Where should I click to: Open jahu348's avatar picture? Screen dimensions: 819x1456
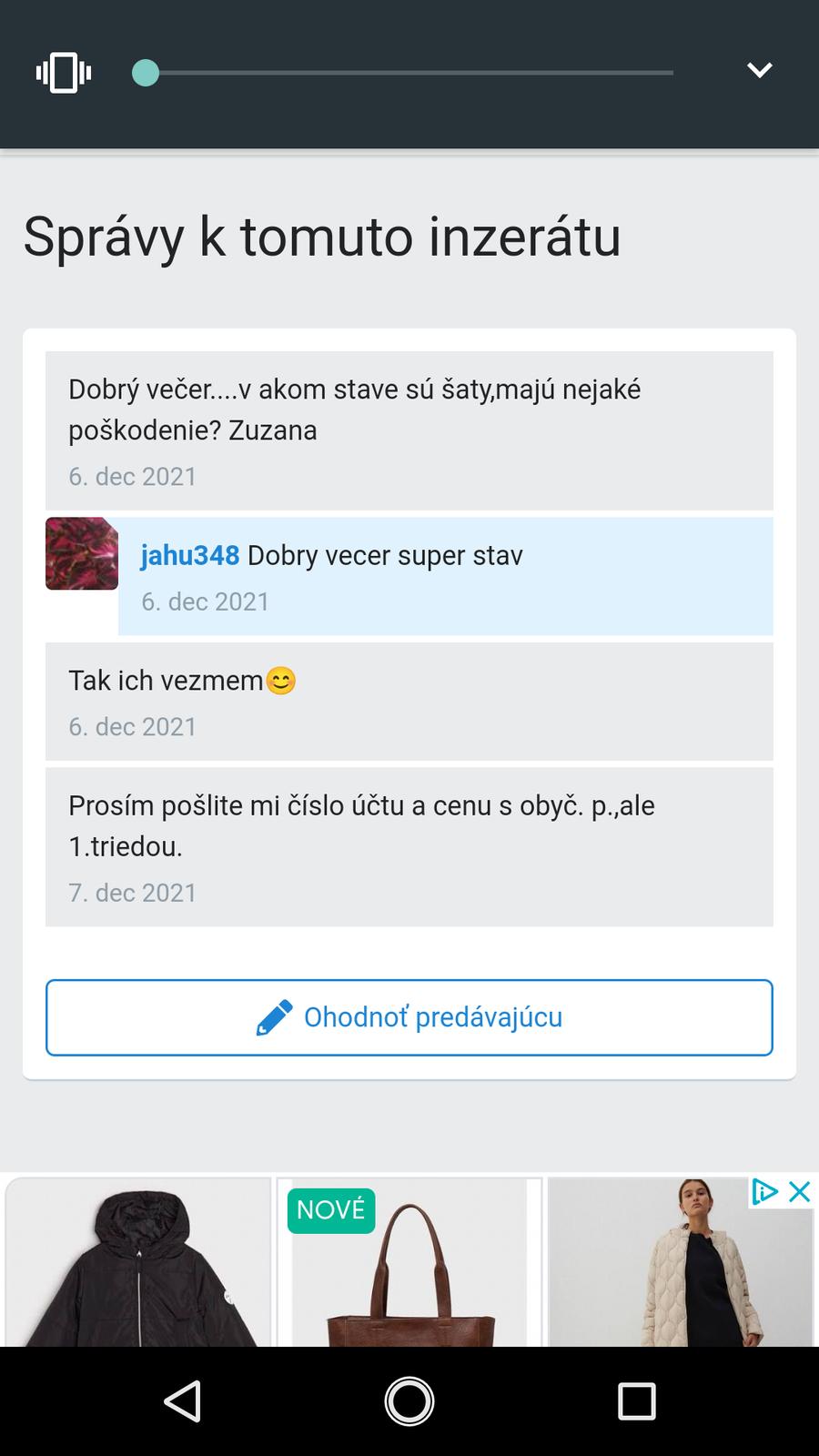pos(82,553)
